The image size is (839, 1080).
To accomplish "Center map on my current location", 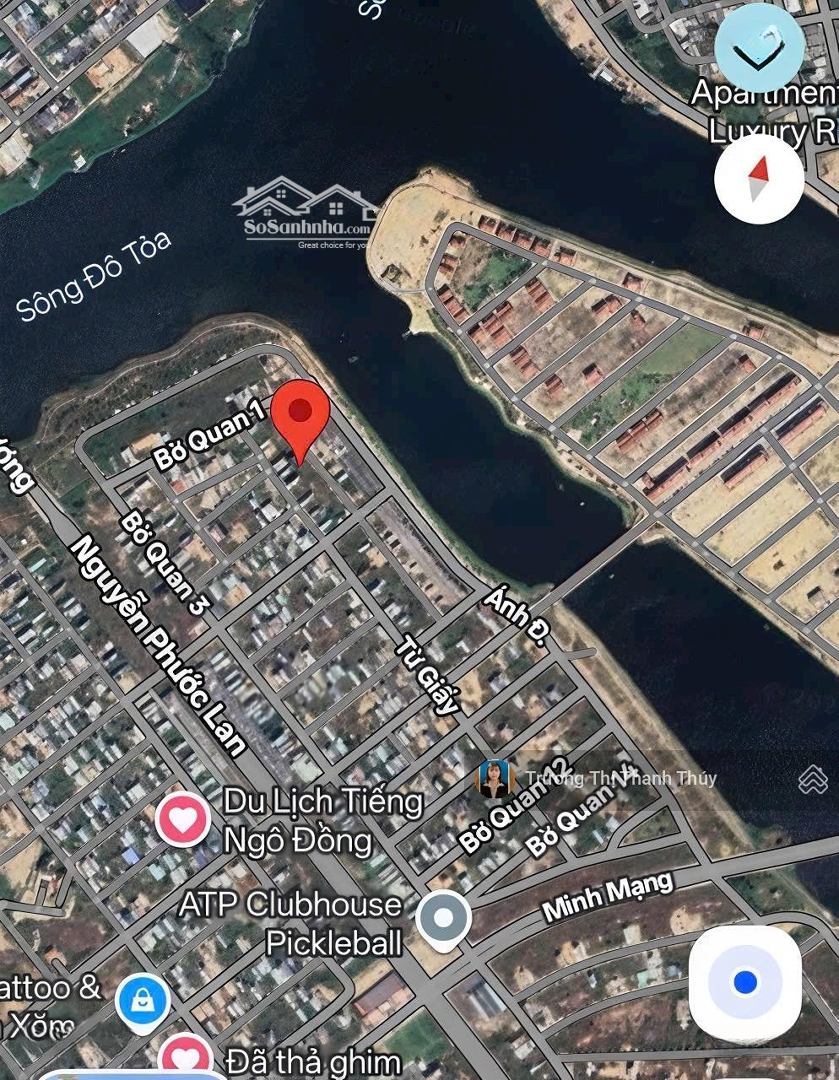I will coord(744,982).
